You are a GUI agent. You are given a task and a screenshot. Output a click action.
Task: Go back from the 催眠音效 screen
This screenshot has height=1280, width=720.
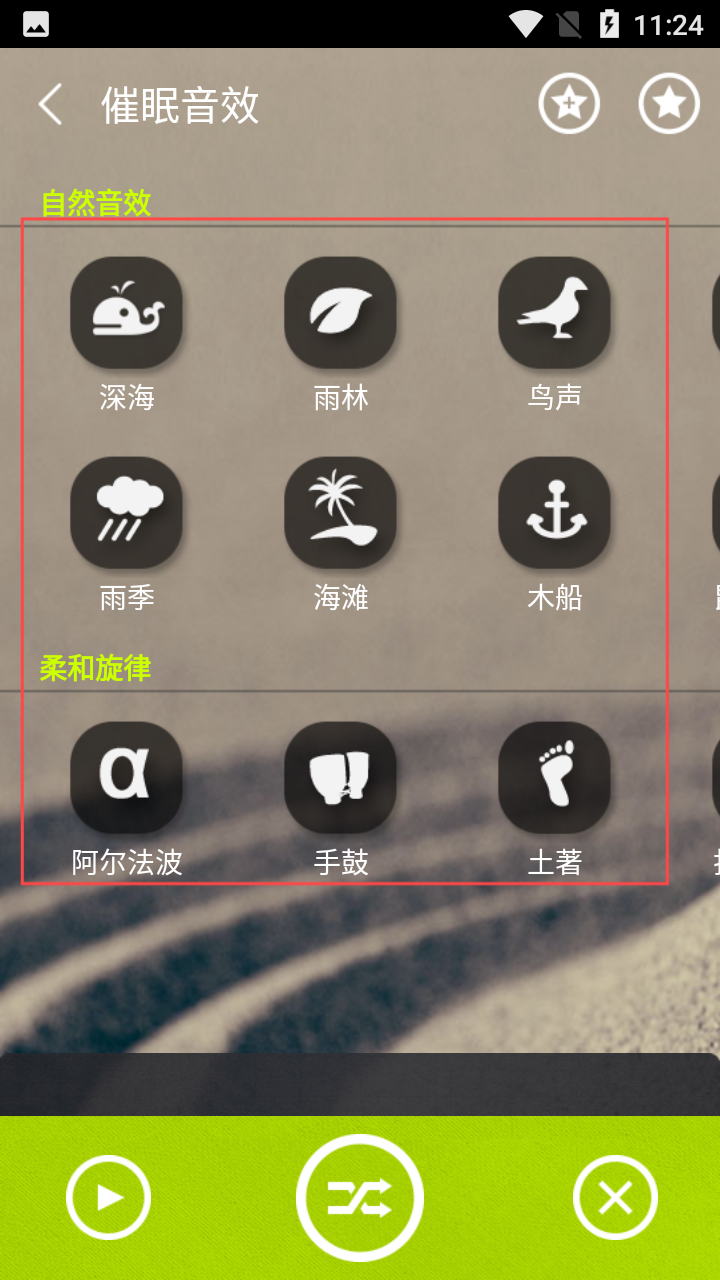(50, 105)
